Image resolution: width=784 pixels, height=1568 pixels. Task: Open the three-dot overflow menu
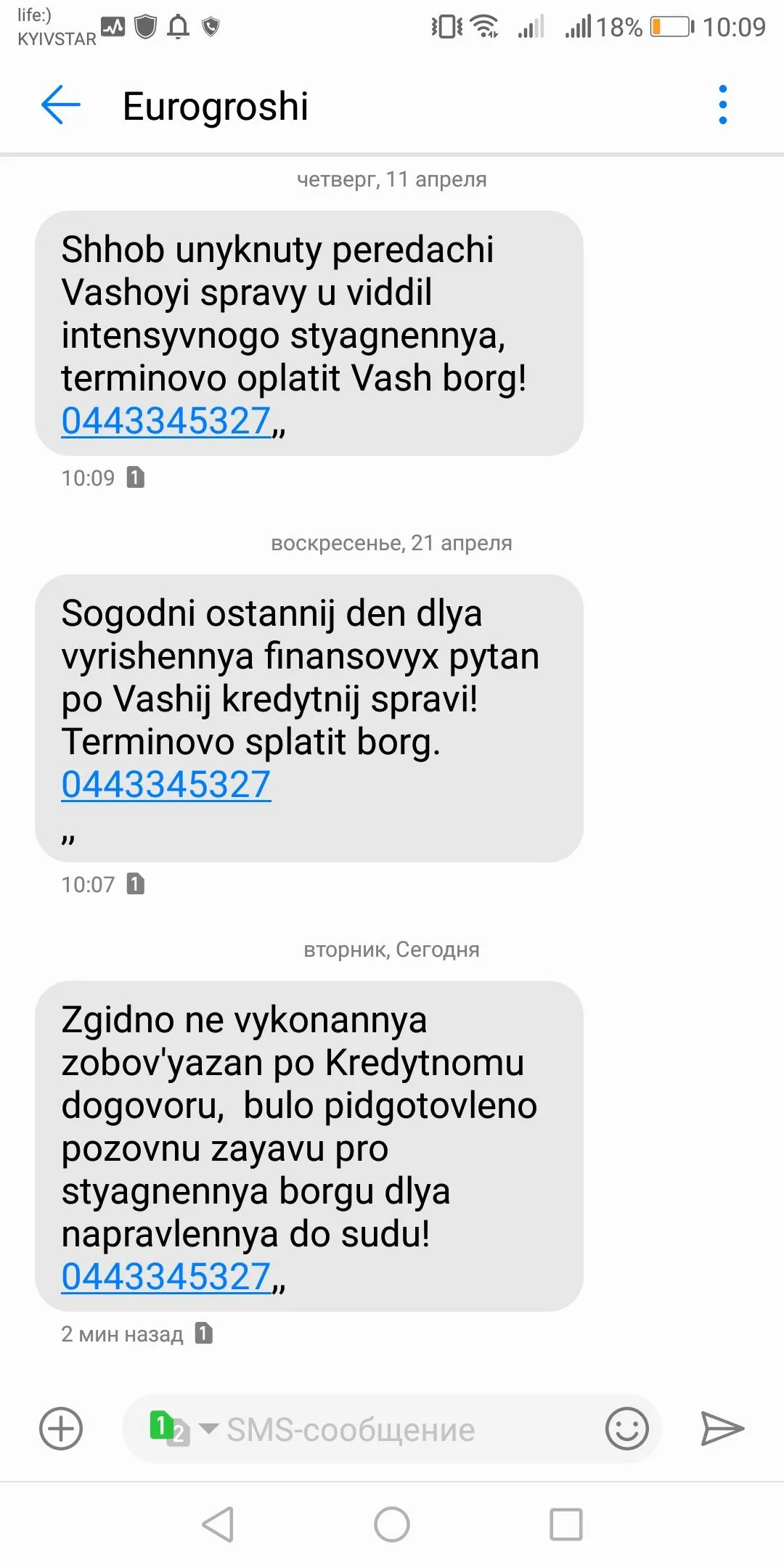[x=722, y=105]
